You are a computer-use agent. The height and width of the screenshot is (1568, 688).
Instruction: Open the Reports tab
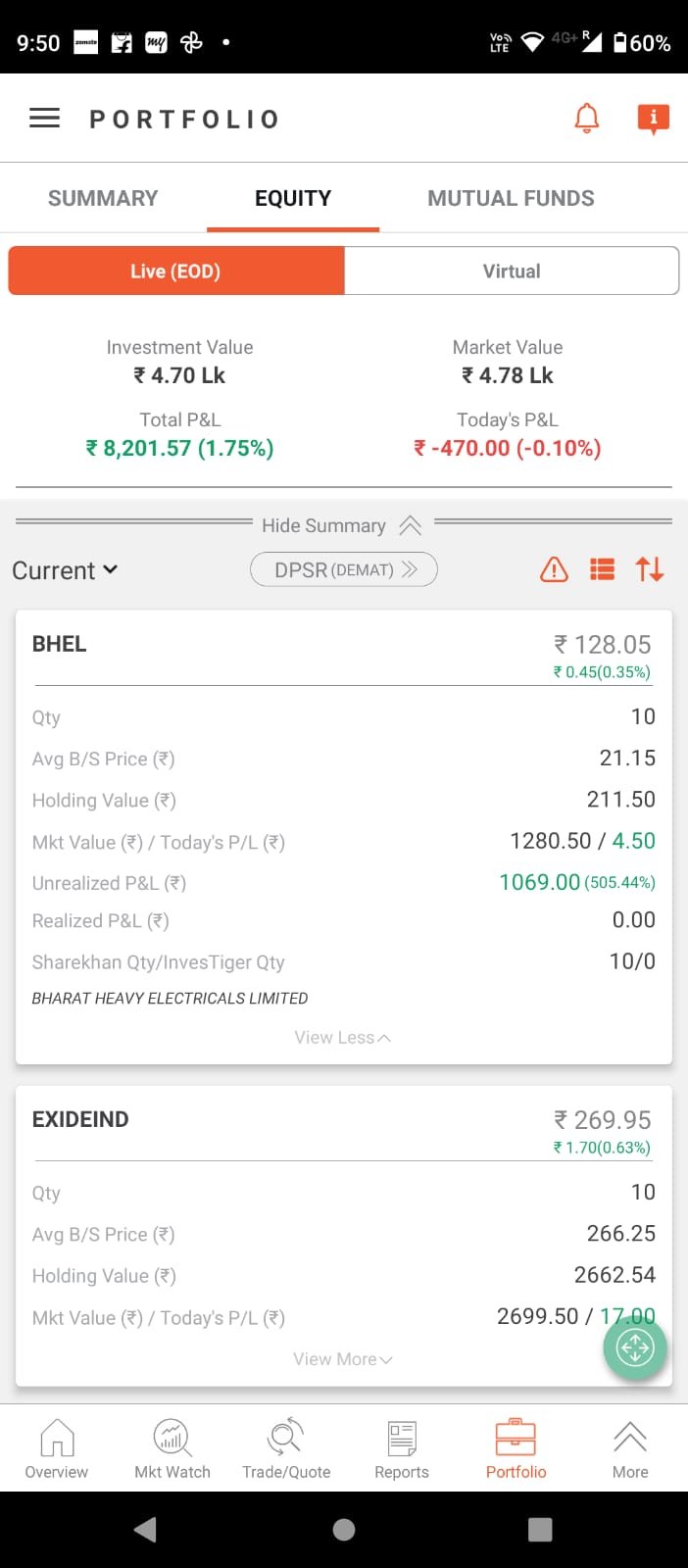click(402, 1449)
